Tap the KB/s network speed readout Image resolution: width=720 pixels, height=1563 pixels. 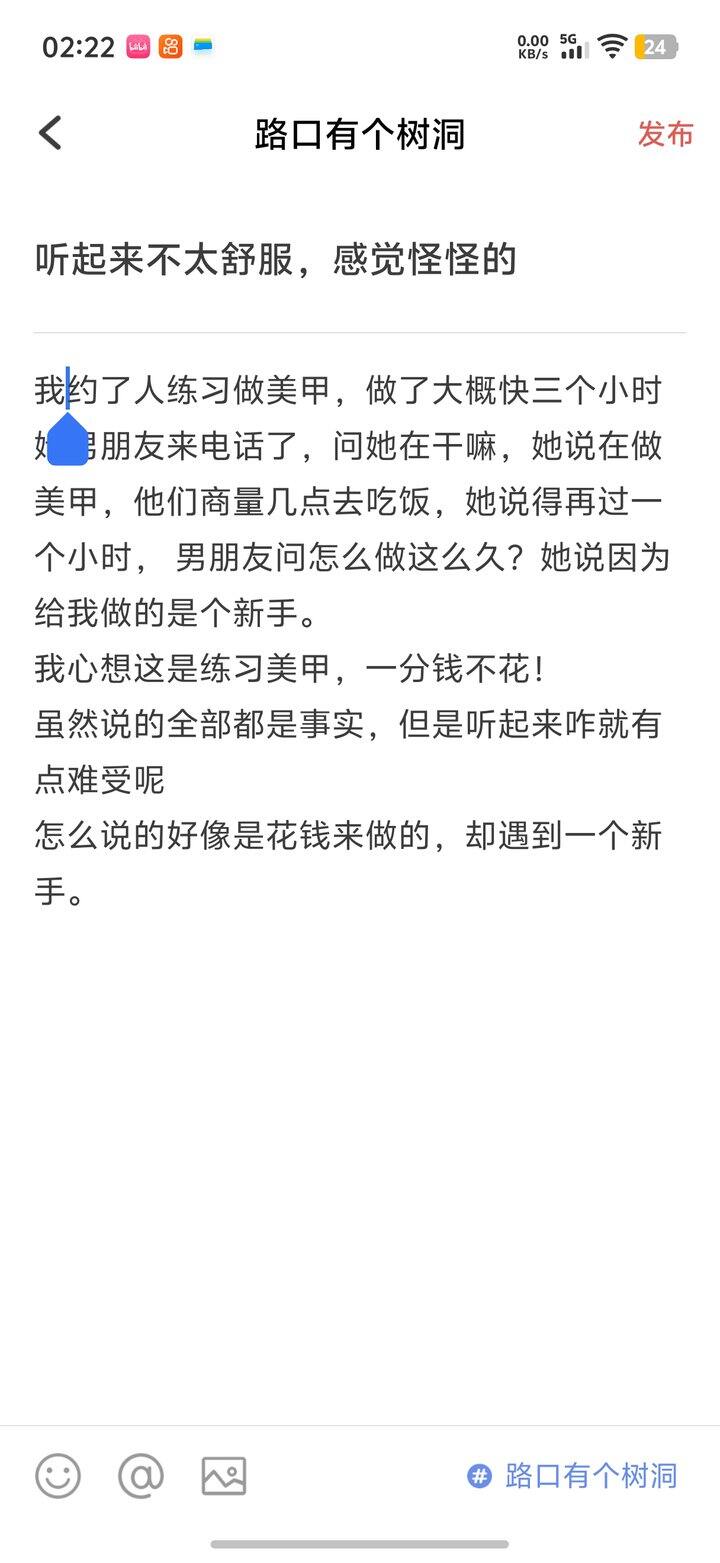click(531, 43)
